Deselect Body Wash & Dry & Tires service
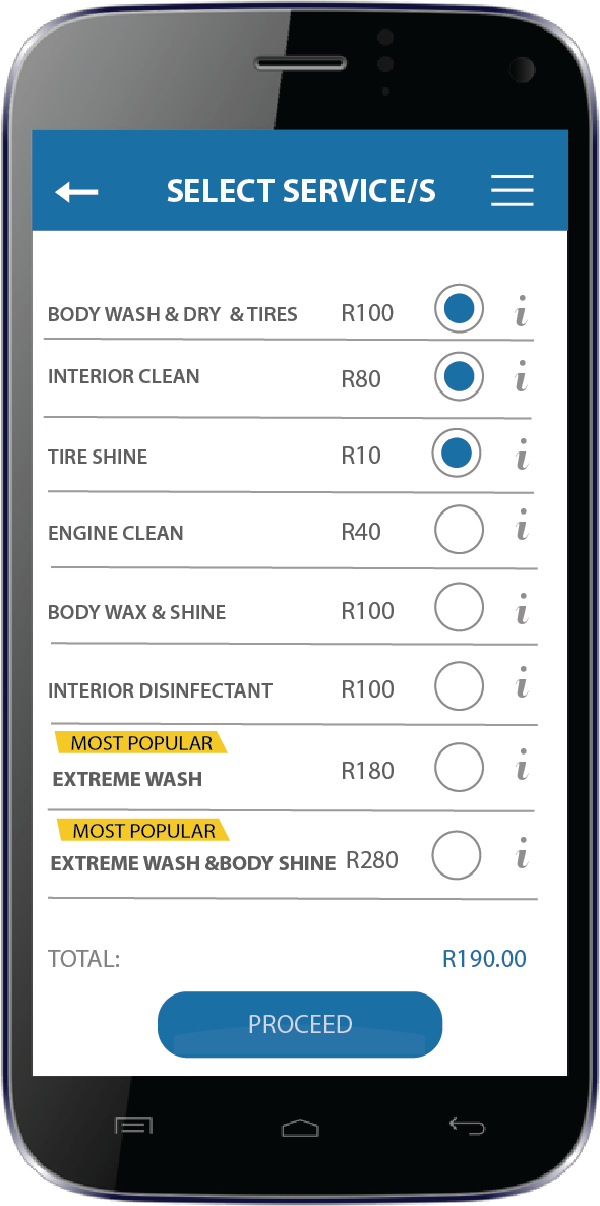 (459, 310)
